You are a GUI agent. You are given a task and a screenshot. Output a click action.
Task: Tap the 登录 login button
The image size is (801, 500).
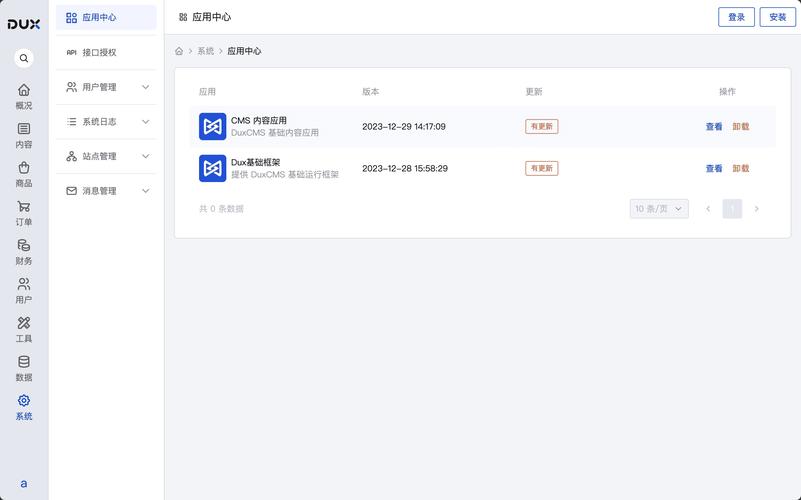tap(736, 17)
